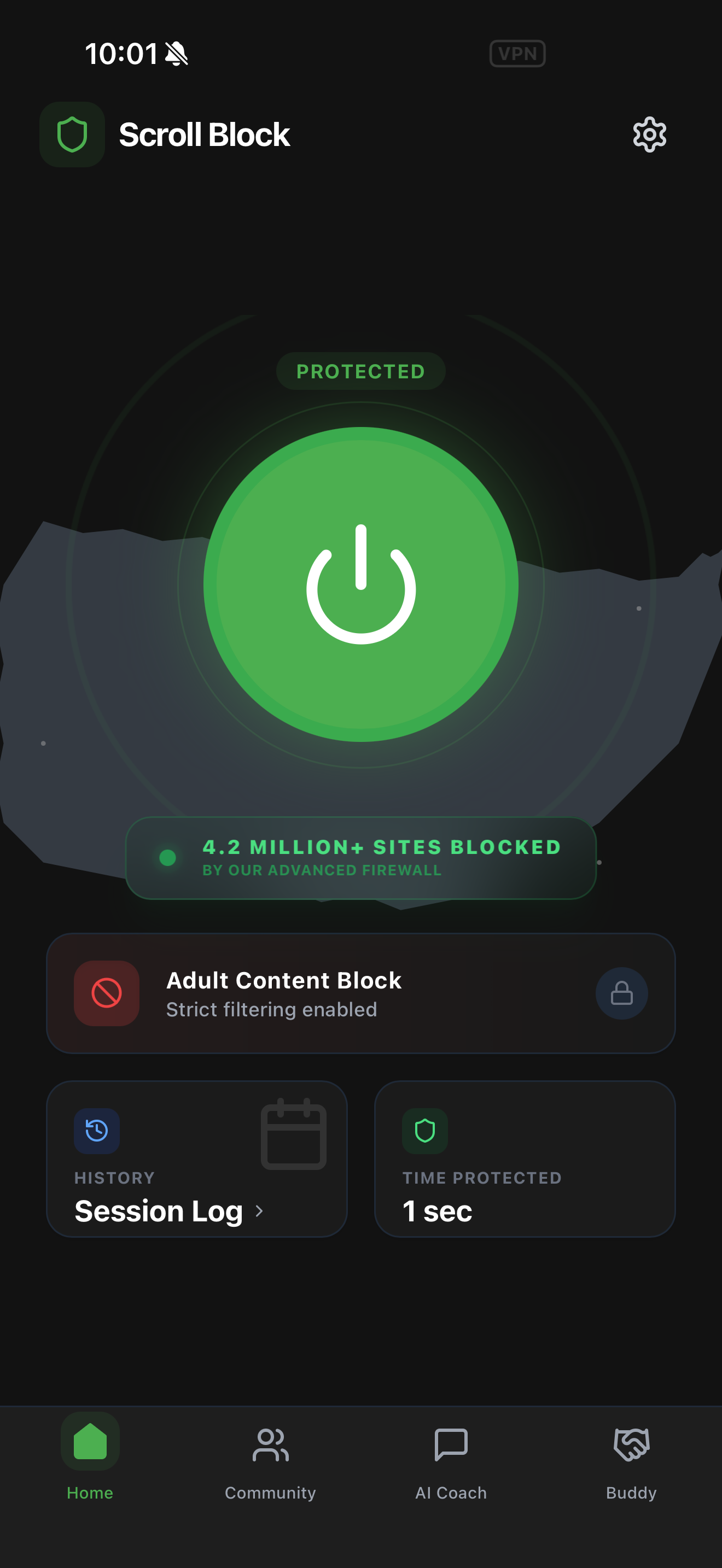Tap the lock icon on Adult Content Block
The height and width of the screenshot is (1568, 722).
[x=621, y=993]
